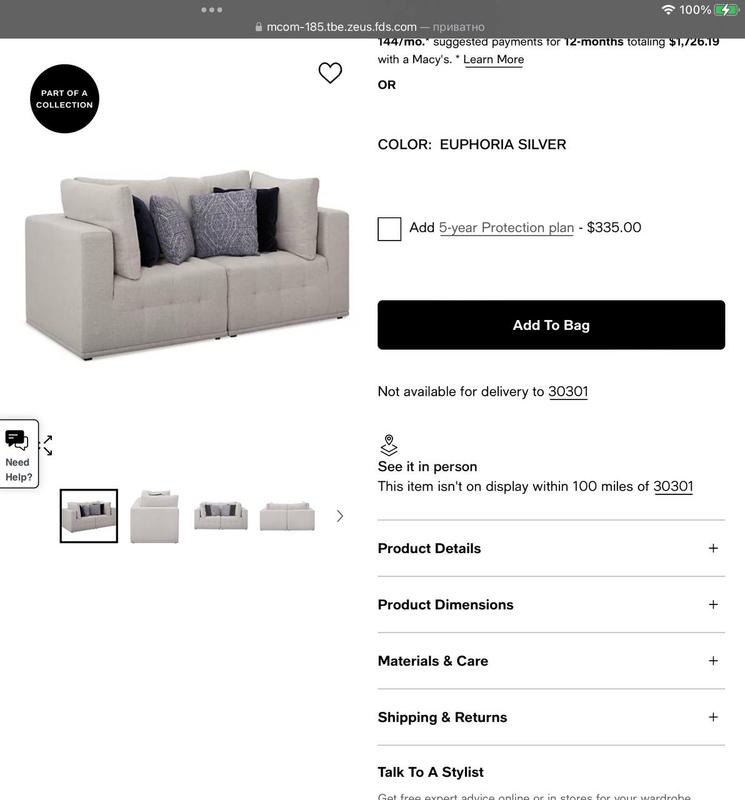Select the first thumbnail with pillows
The image size is (745, 800).
click(89, 516)
